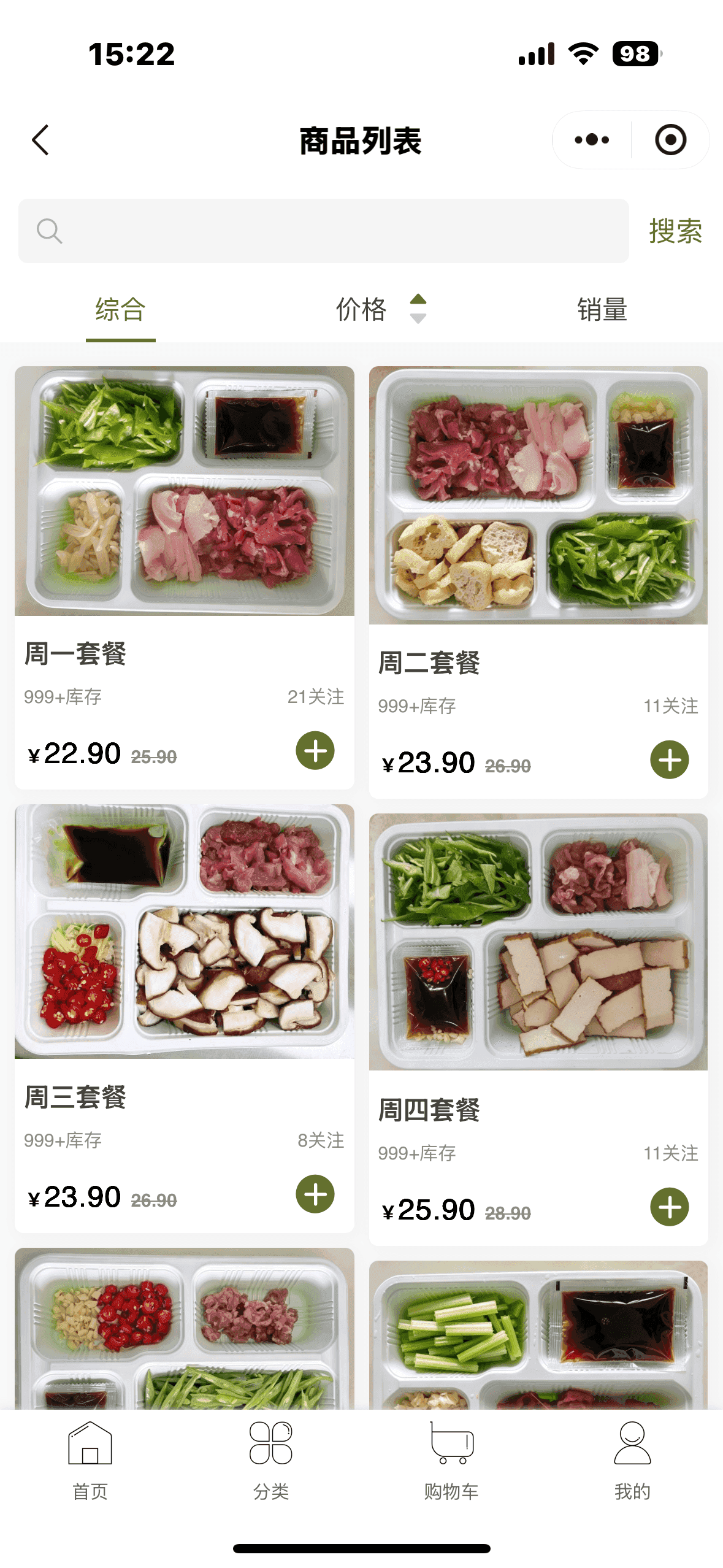
Task: Tap the product search field
Action: click(x=323, y=231)
